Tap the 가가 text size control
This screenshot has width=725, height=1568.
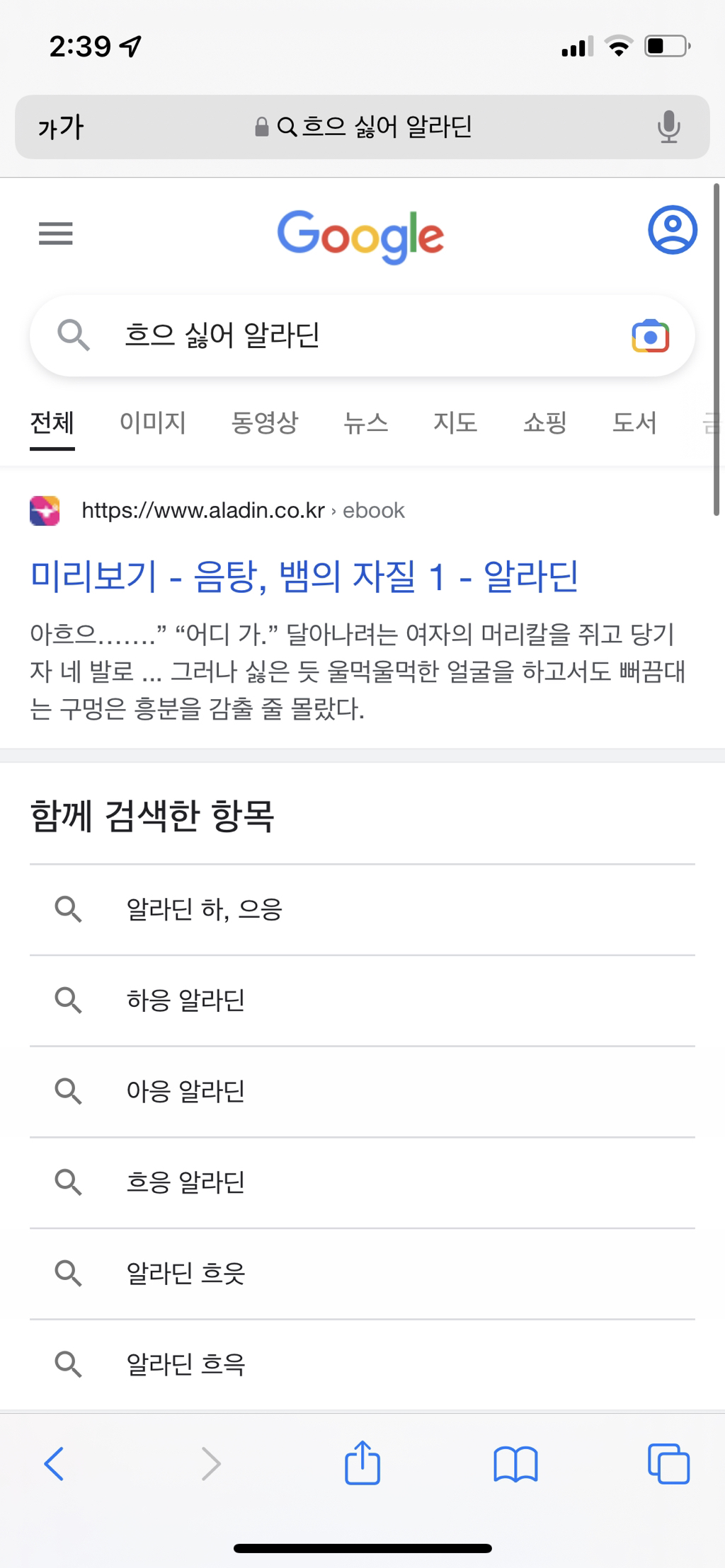pos(60,127)
